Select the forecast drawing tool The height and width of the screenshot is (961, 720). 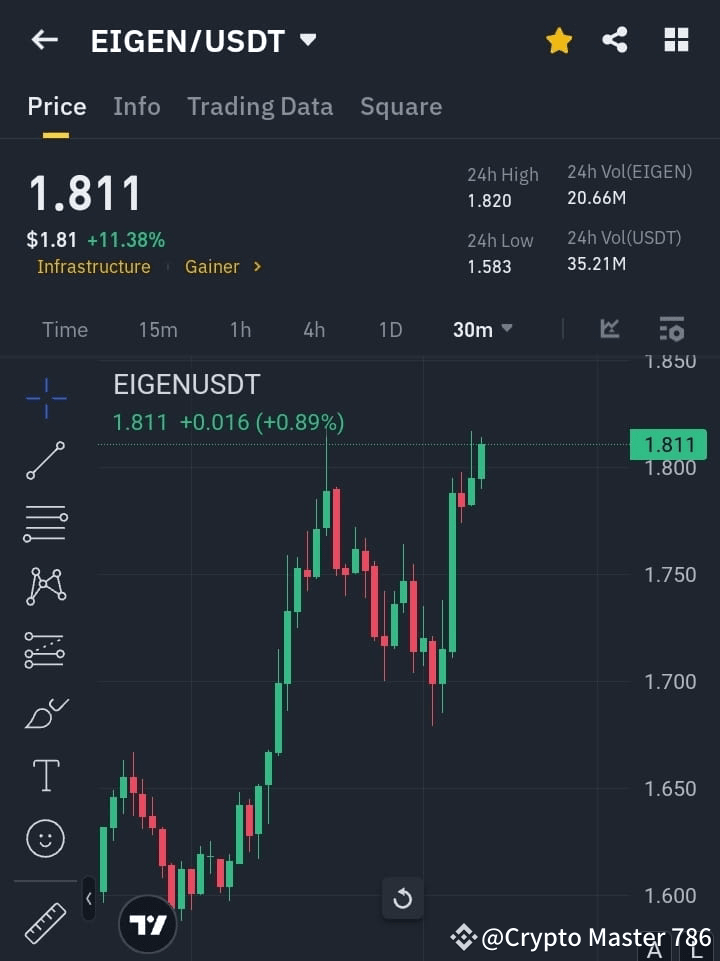coord(45,649)
